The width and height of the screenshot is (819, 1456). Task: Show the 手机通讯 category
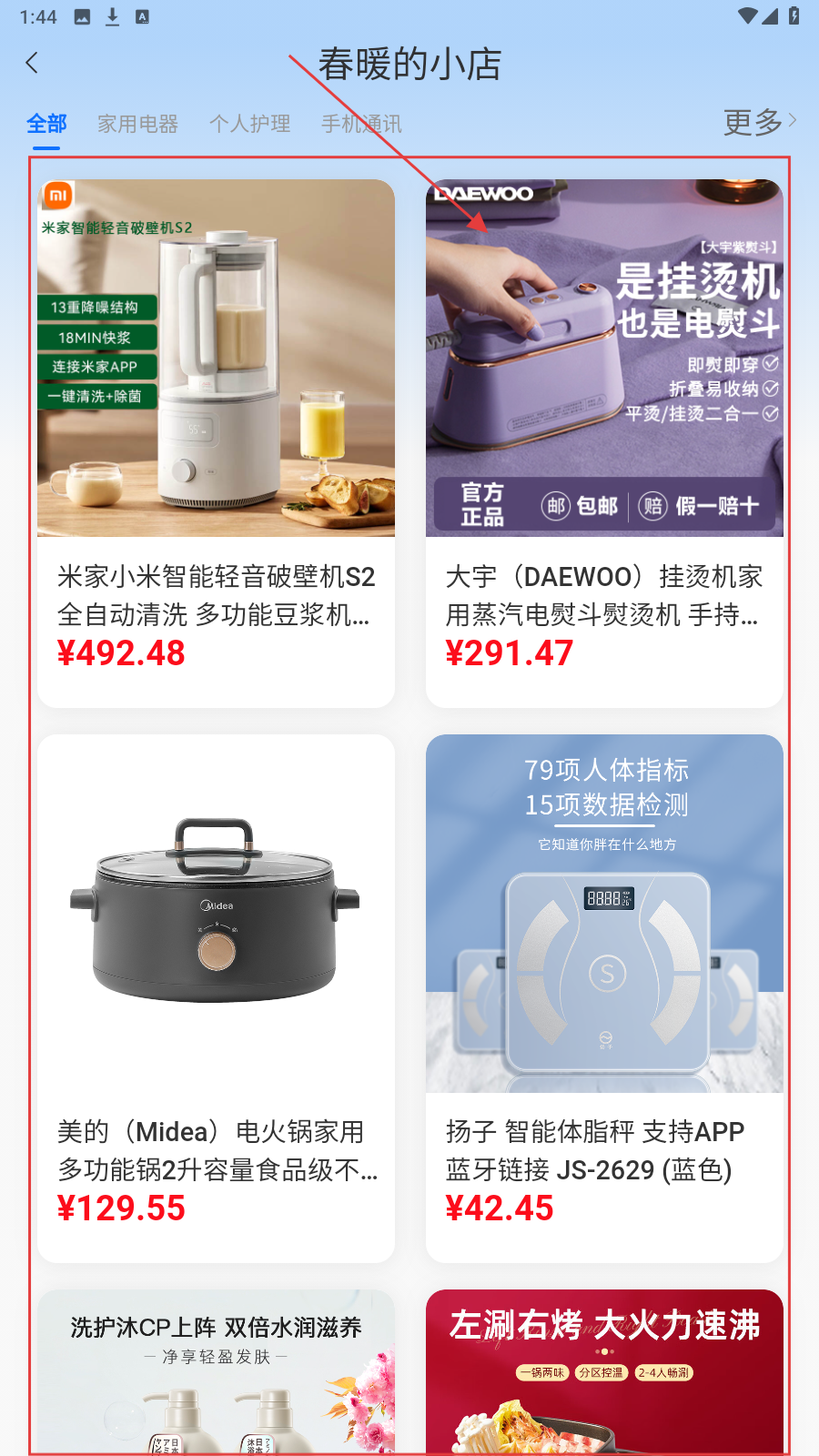[x=361, y=124]
